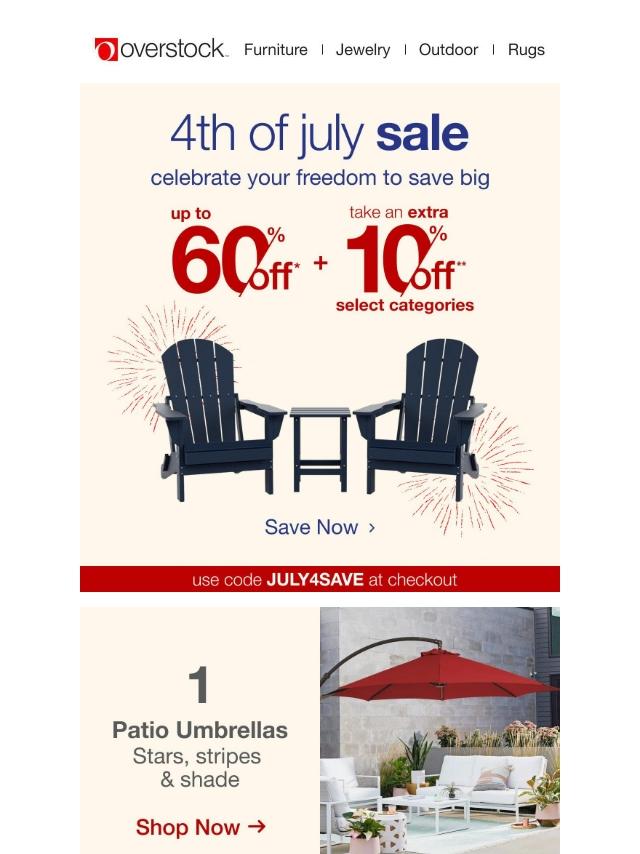
Task: Open the Furniture category link
Action: click(275, 49)
